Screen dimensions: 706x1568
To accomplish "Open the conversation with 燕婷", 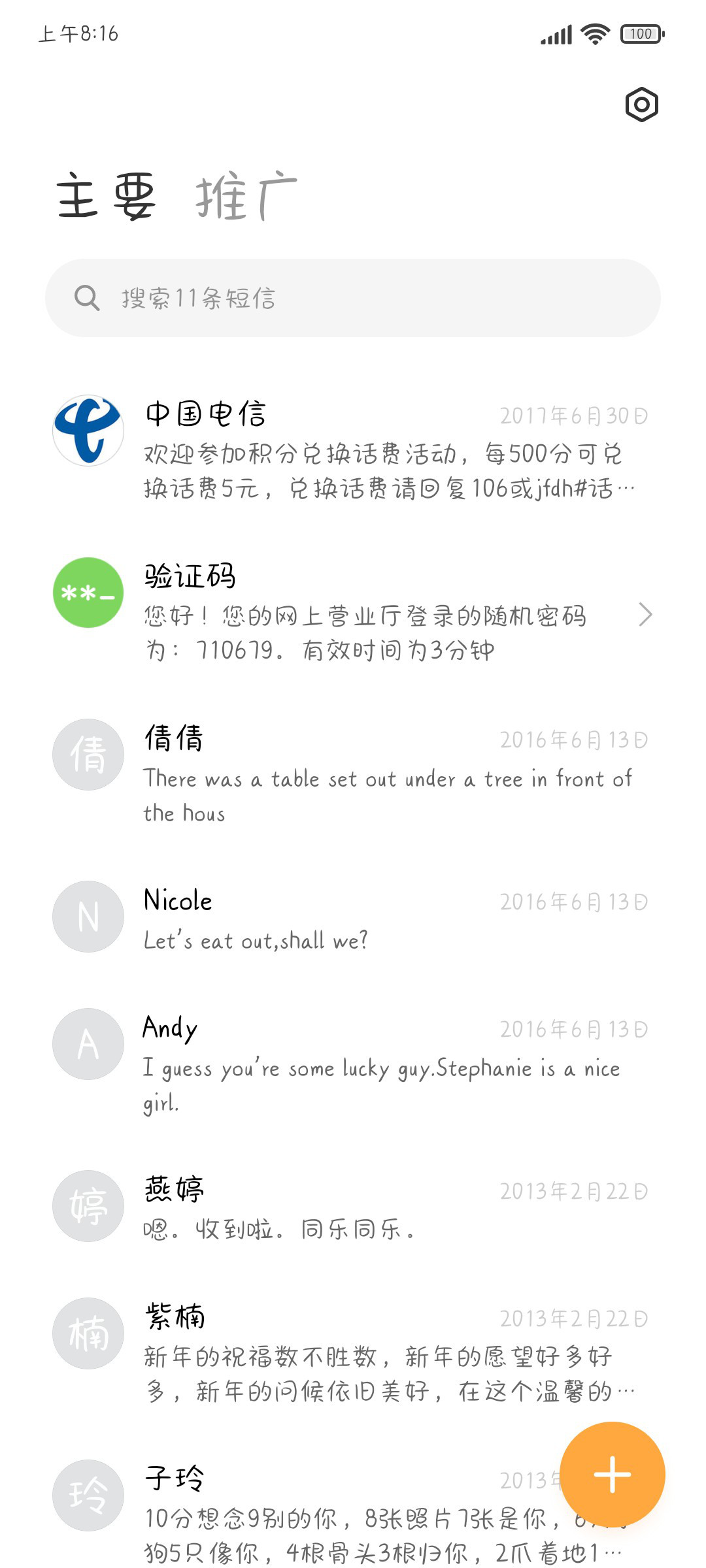I will pos(353,1208).
